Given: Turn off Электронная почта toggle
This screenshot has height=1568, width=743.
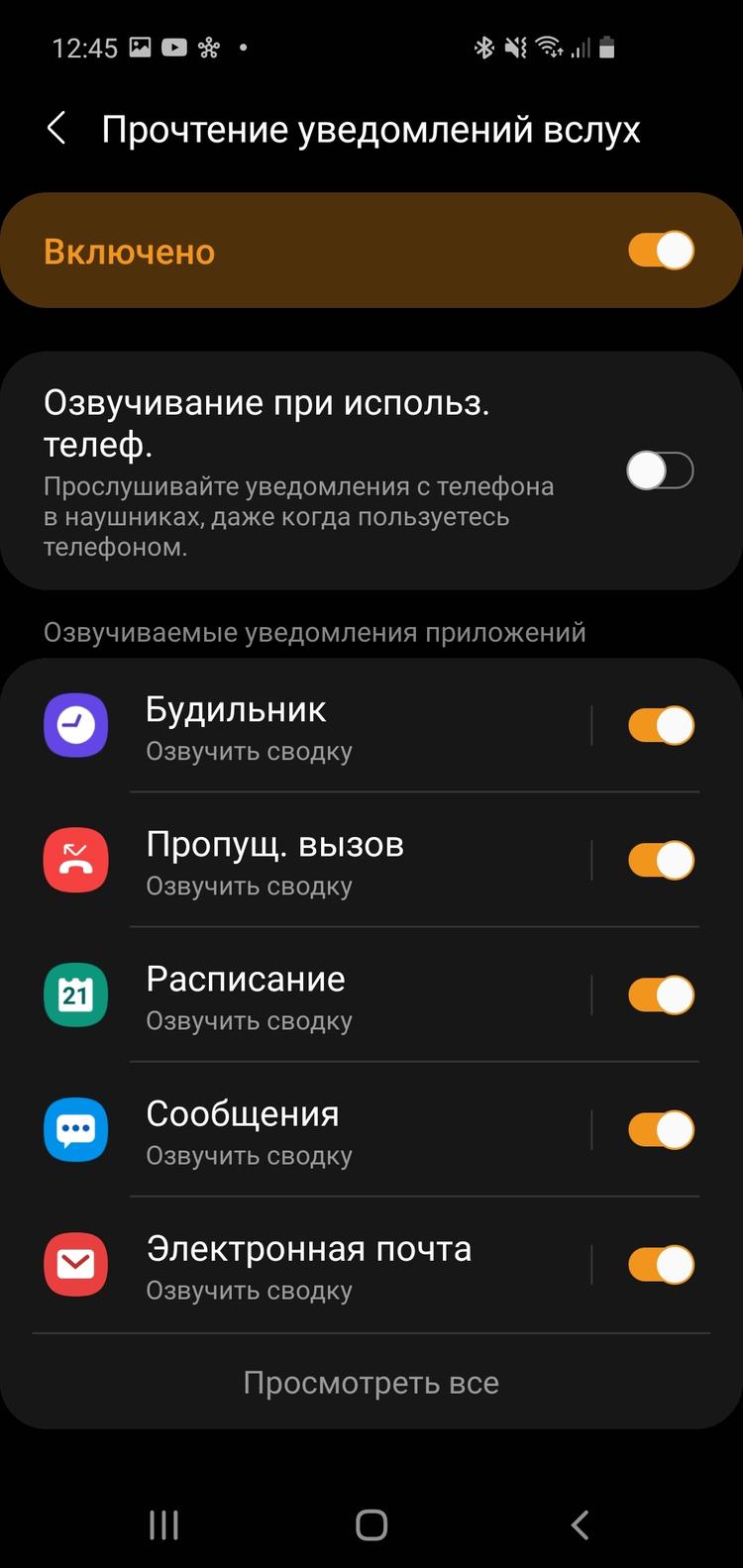Looking at the screenshot, I should [x=661, y=1264].
